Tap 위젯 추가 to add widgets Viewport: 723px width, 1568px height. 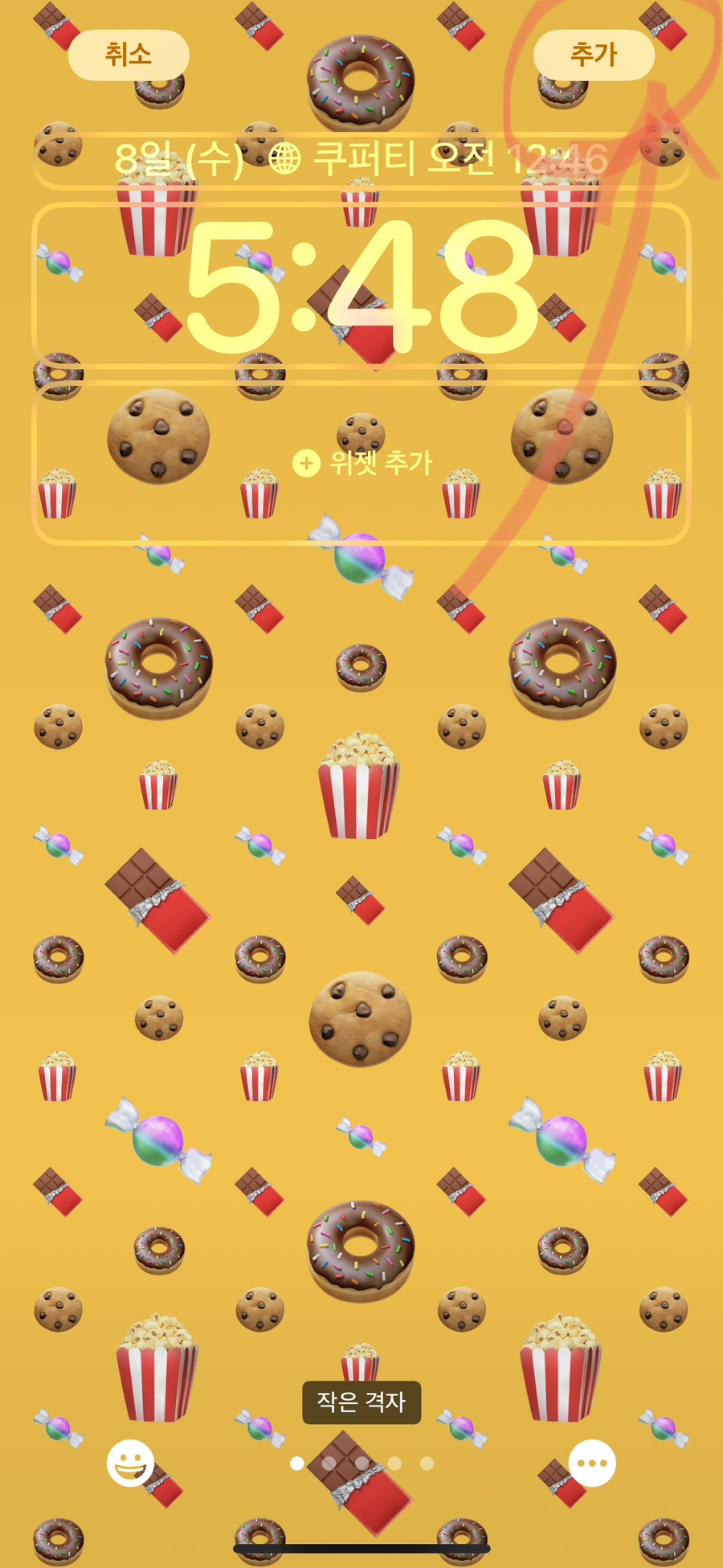click(361, 463)
